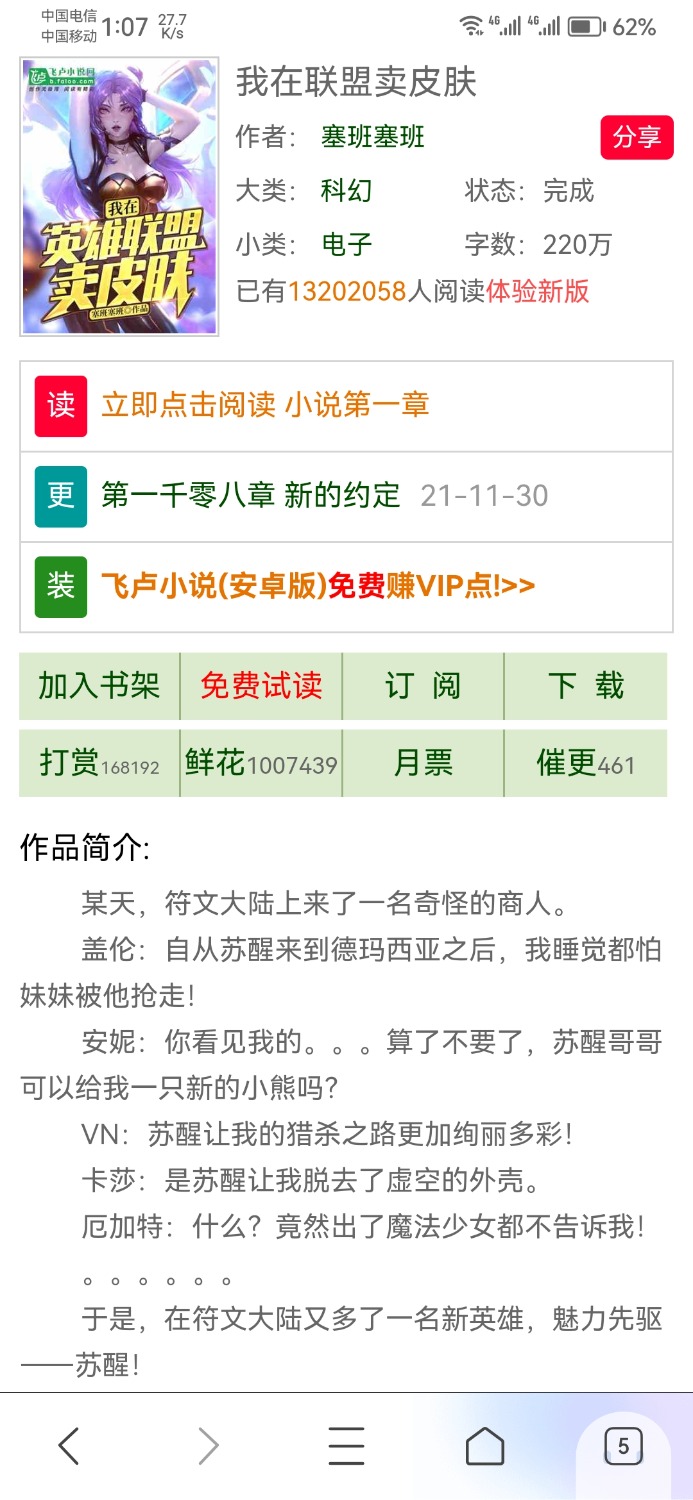This screenshot has height=1500, width=693.
Task: Open the book cover image
Action: (x=119, y=196)
